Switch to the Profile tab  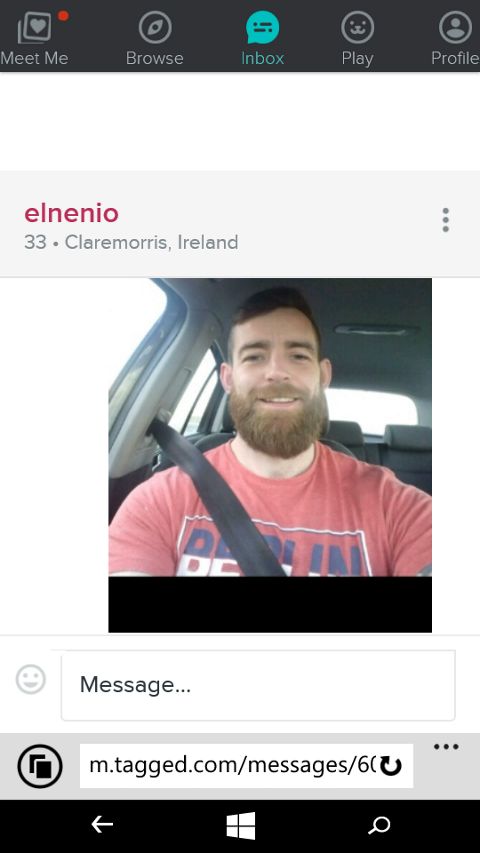point(455,38)
